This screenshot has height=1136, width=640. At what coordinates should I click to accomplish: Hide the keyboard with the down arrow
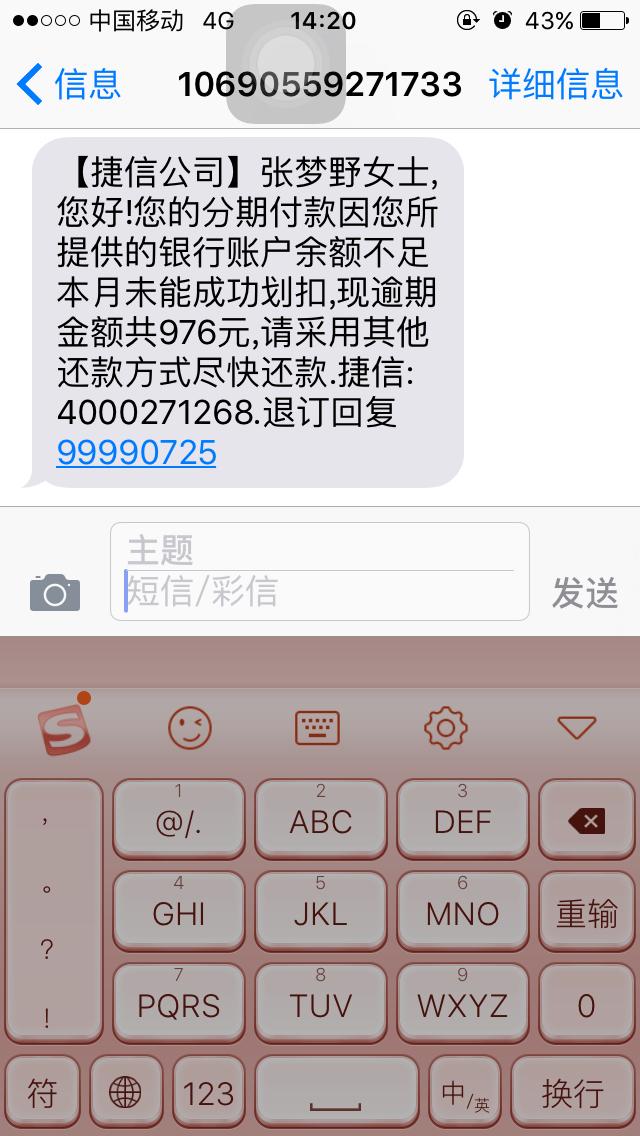point(576,728)
